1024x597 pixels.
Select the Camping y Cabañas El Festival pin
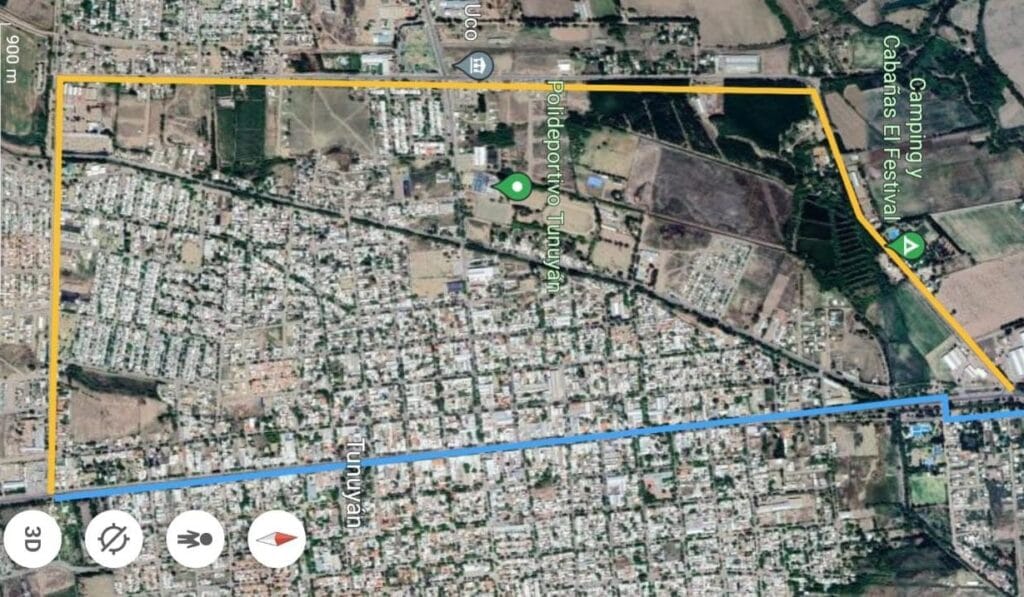tap(909, 244)
